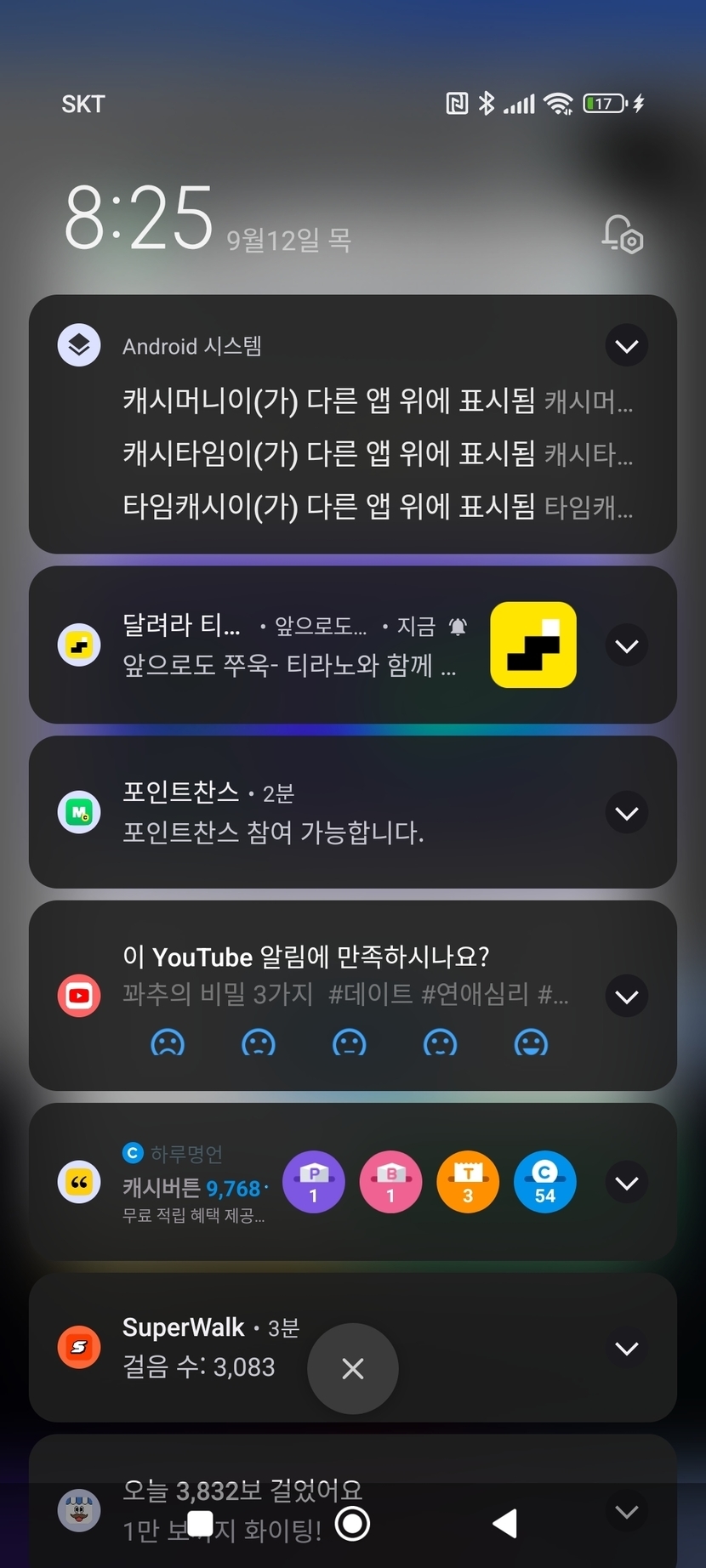The height and width of the screenshot is (1568, 706).
Task: Open notification settings bell-gear icon
Action: pyautogui.click(x=623, y=234)
